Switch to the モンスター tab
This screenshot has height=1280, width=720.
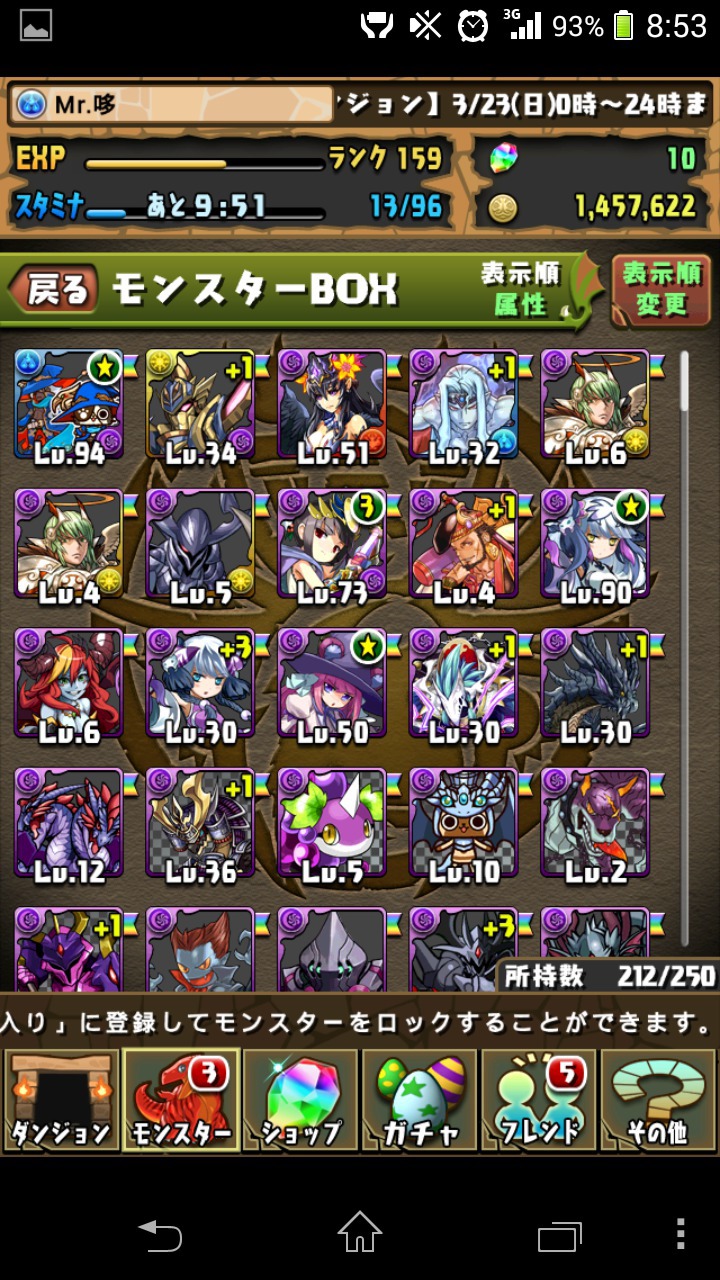click(x=181, y=1100)
